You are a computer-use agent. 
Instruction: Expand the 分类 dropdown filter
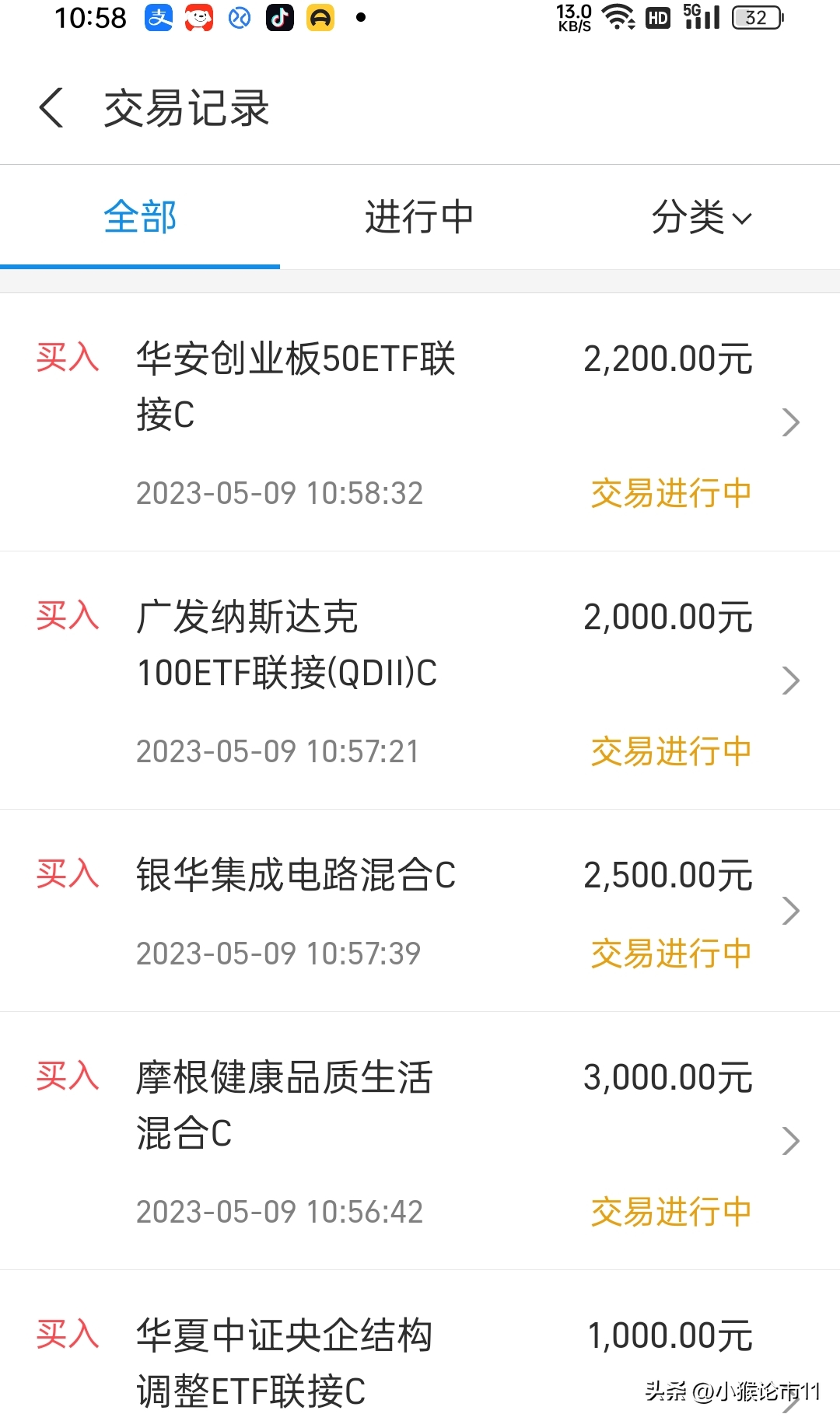[x=701, y=217]
